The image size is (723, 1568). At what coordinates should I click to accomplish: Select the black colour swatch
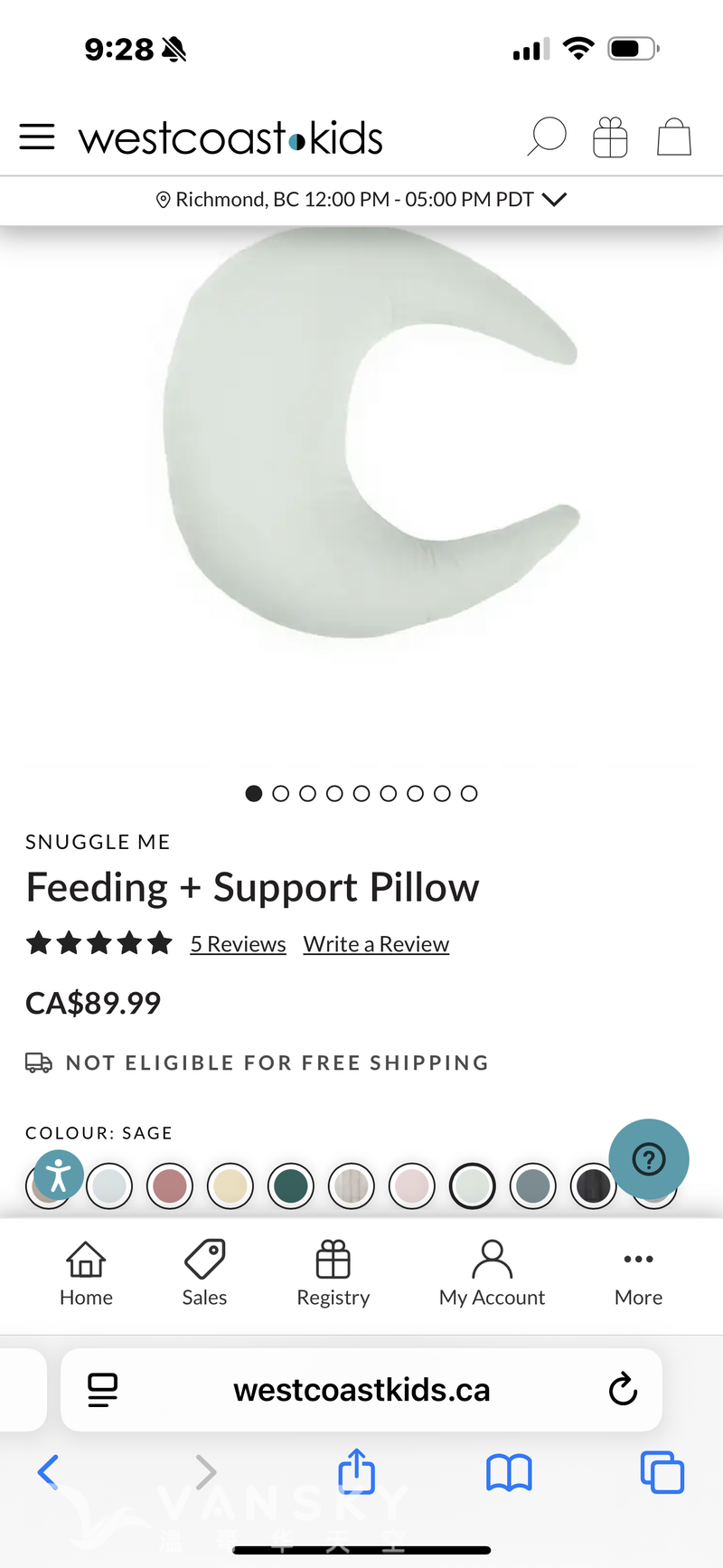[593, 1186]
